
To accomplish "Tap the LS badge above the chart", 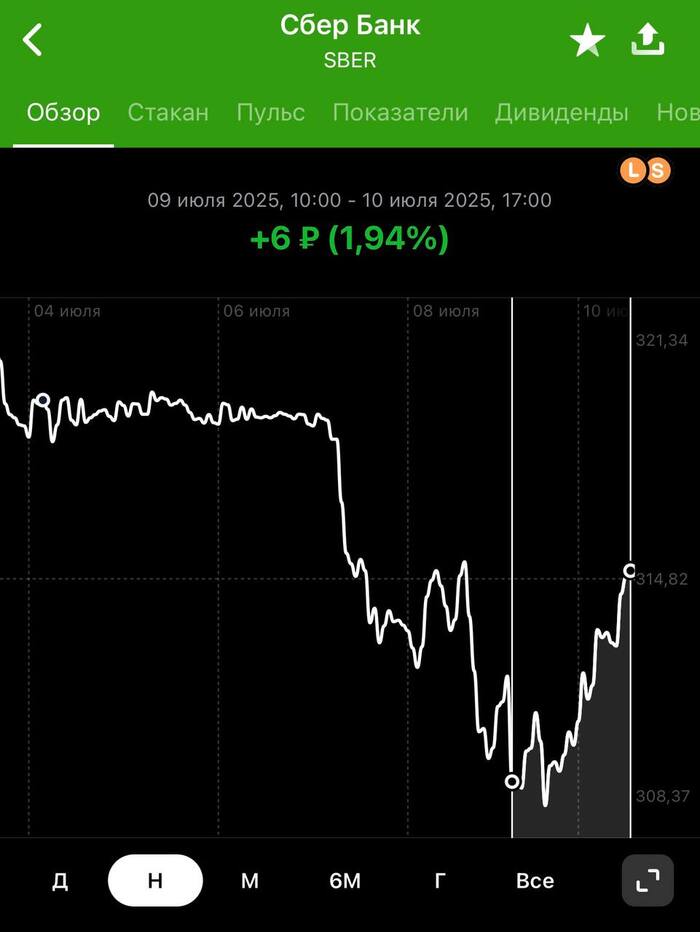I will (x=644, y=171).
